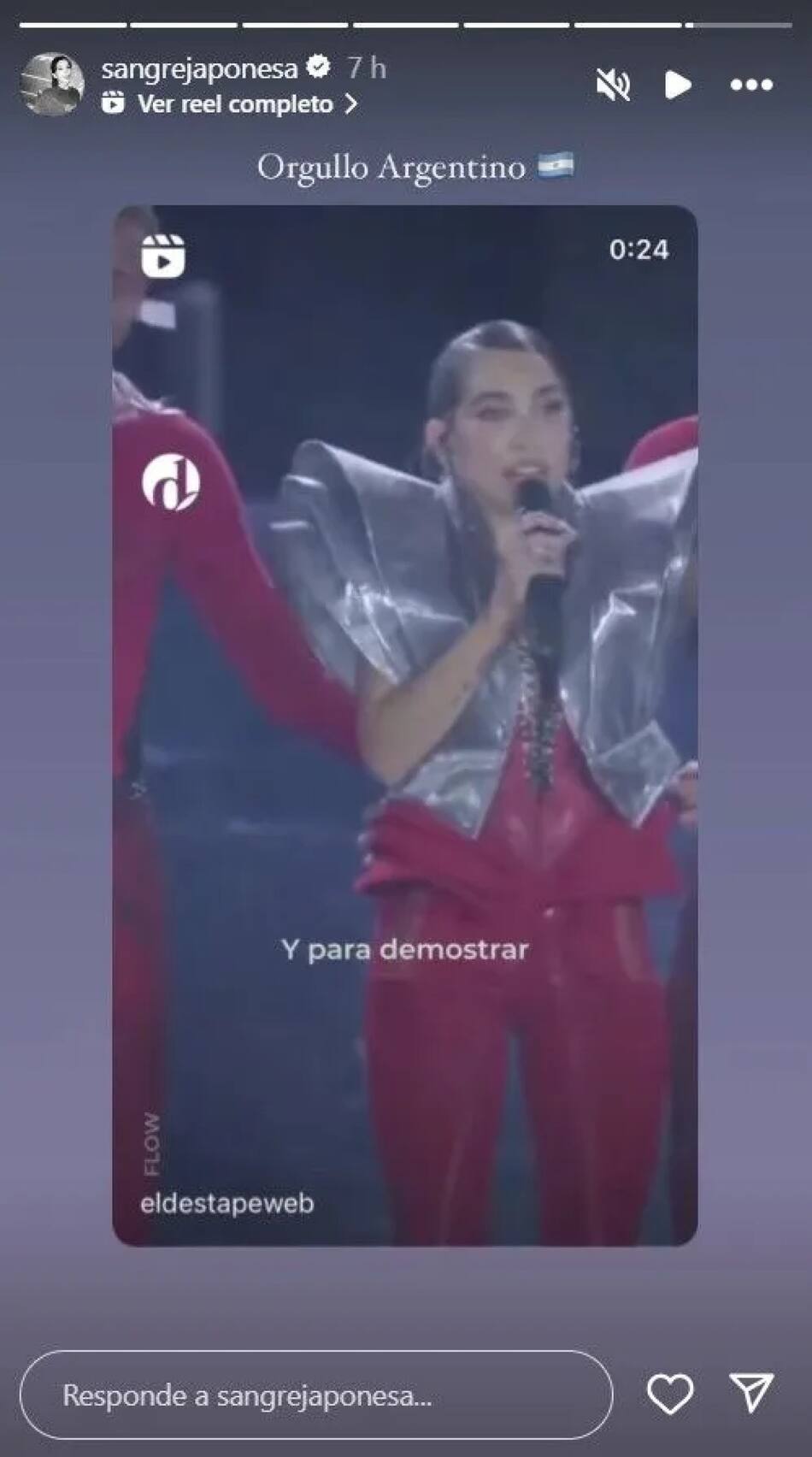Resume story playback with the play button

(x=678, y=85)
